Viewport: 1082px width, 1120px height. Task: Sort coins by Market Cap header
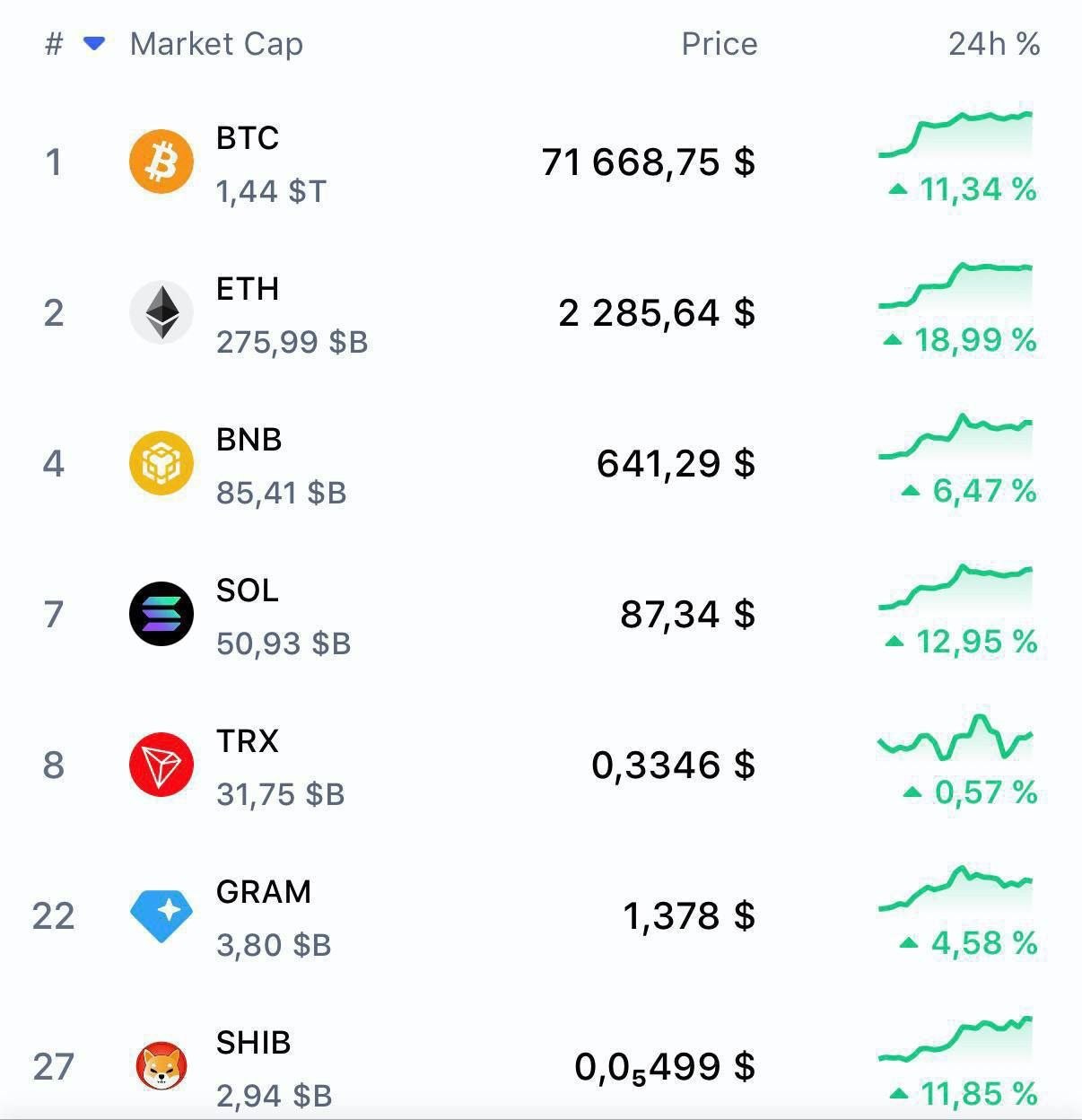216,43
